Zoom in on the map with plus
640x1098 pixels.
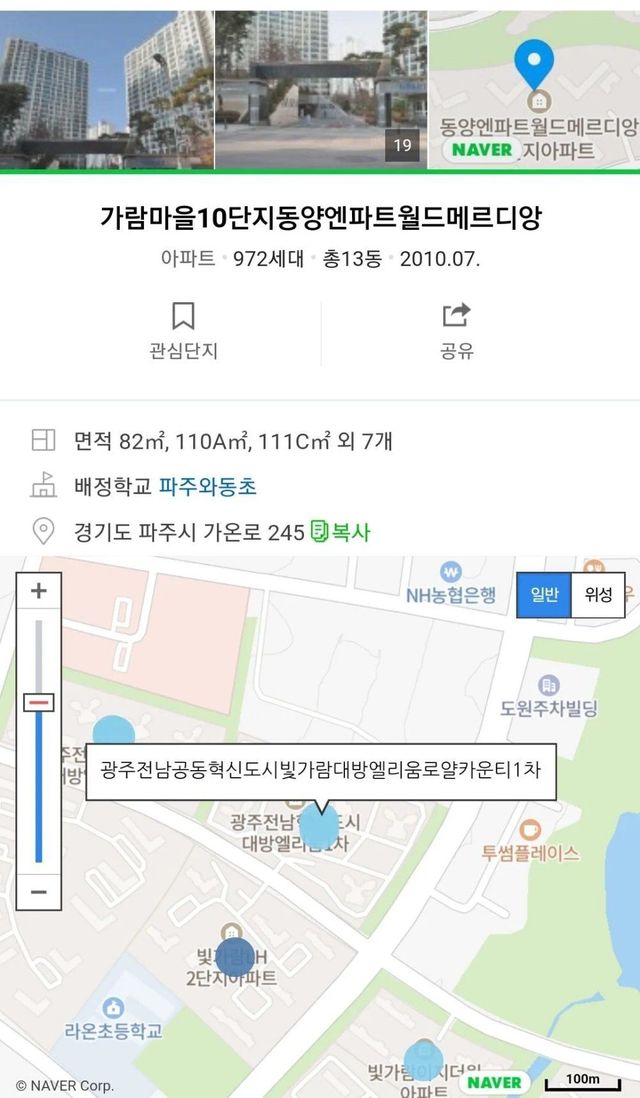coord(39,591)
